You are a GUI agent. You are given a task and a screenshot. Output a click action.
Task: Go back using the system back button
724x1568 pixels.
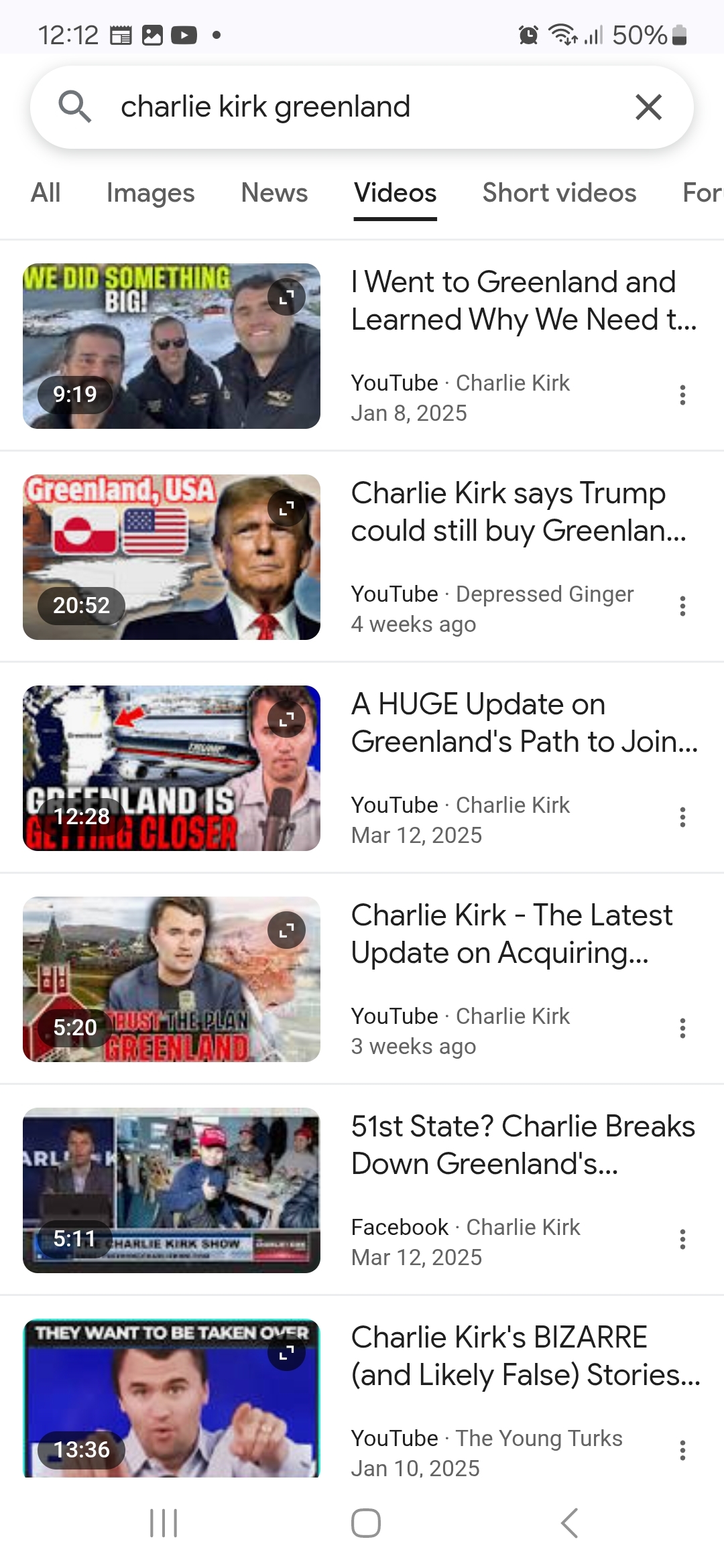[569, 1523]
